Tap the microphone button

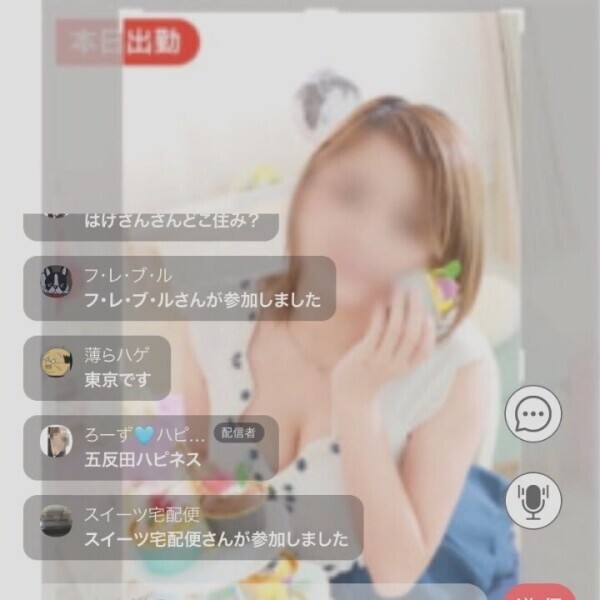pos(533,500)
